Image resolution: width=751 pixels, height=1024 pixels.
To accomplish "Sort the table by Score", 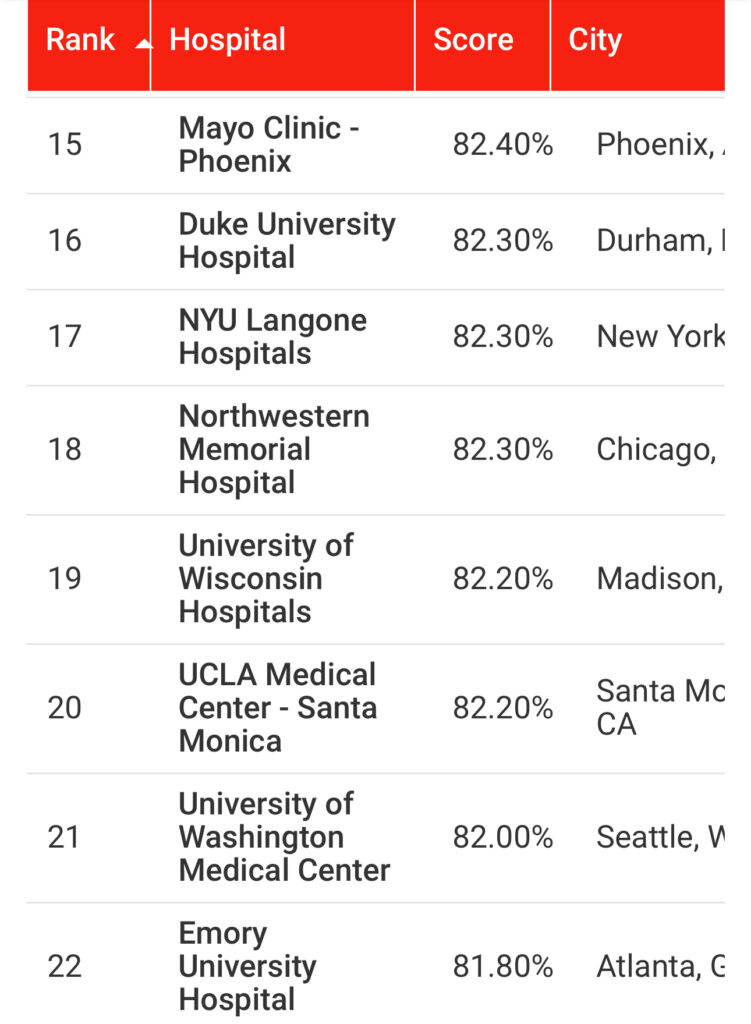I will 473,41.
